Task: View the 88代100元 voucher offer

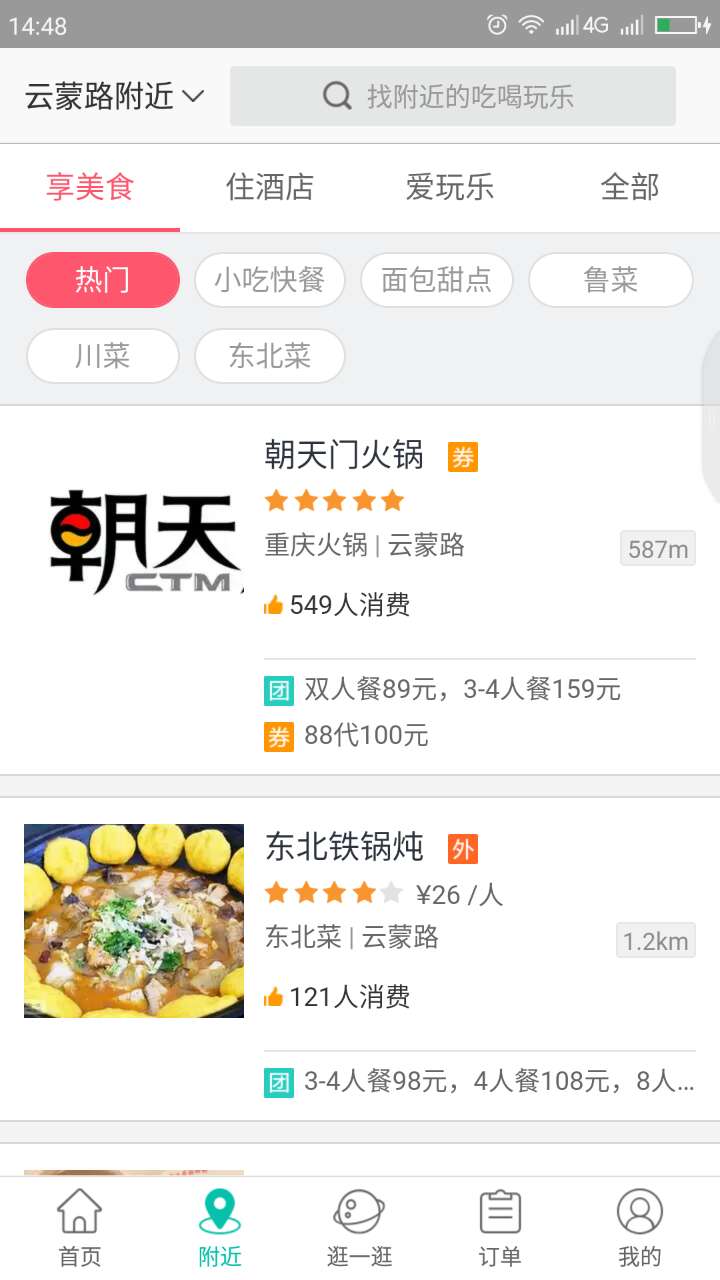Action: click(x=346, y=736)
